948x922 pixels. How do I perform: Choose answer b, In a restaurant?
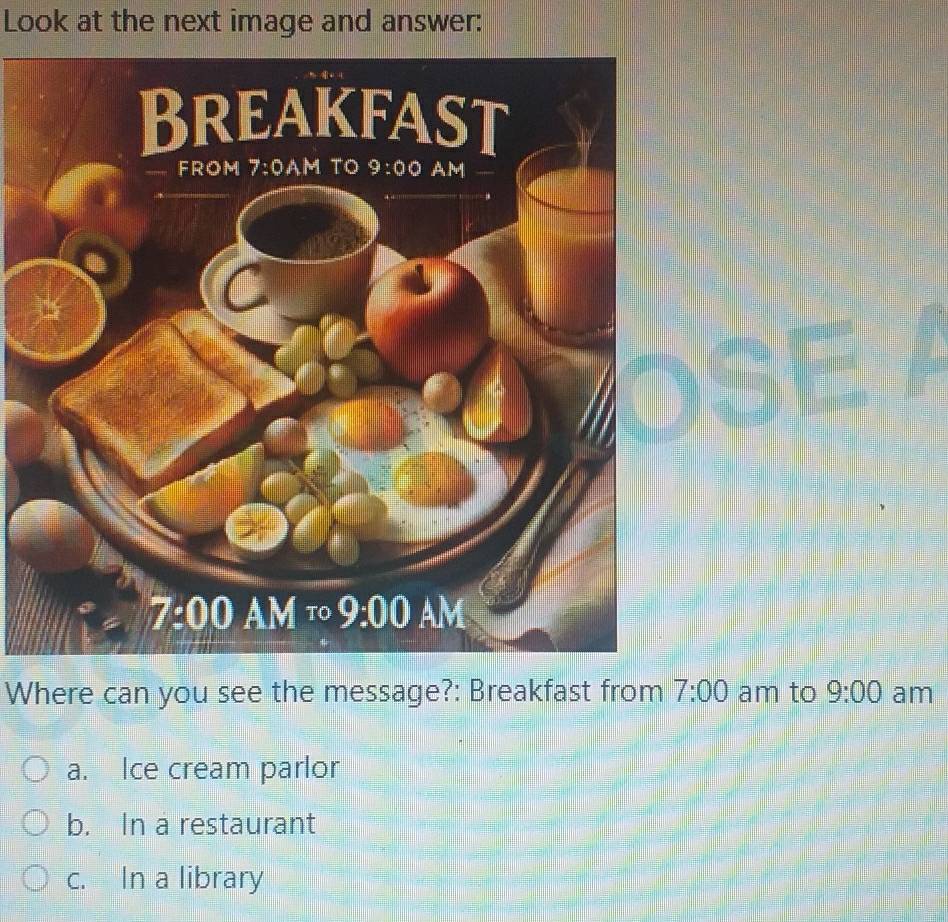coord(37,825)
